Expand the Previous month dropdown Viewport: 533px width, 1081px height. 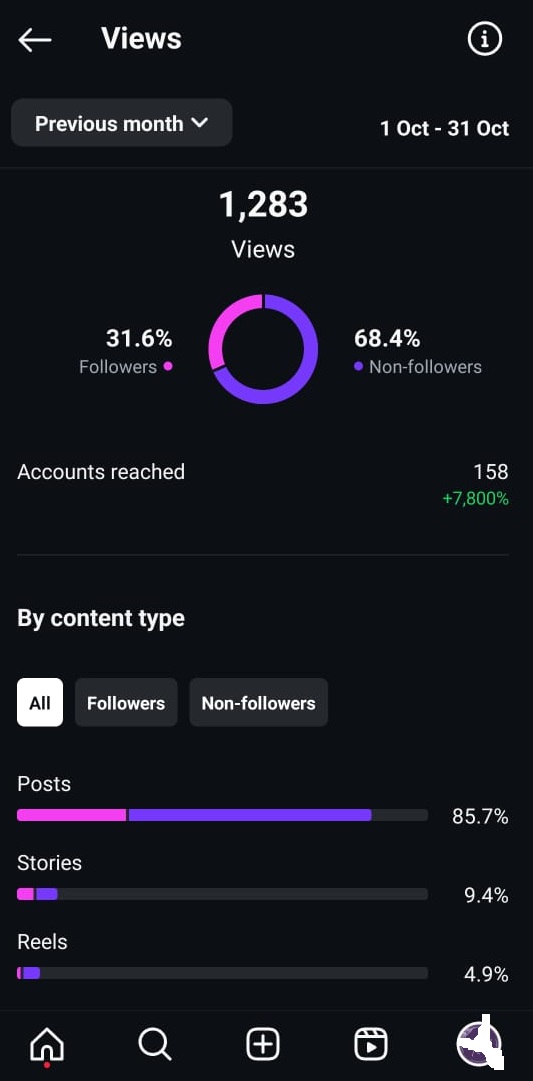[x=121, y=123]
